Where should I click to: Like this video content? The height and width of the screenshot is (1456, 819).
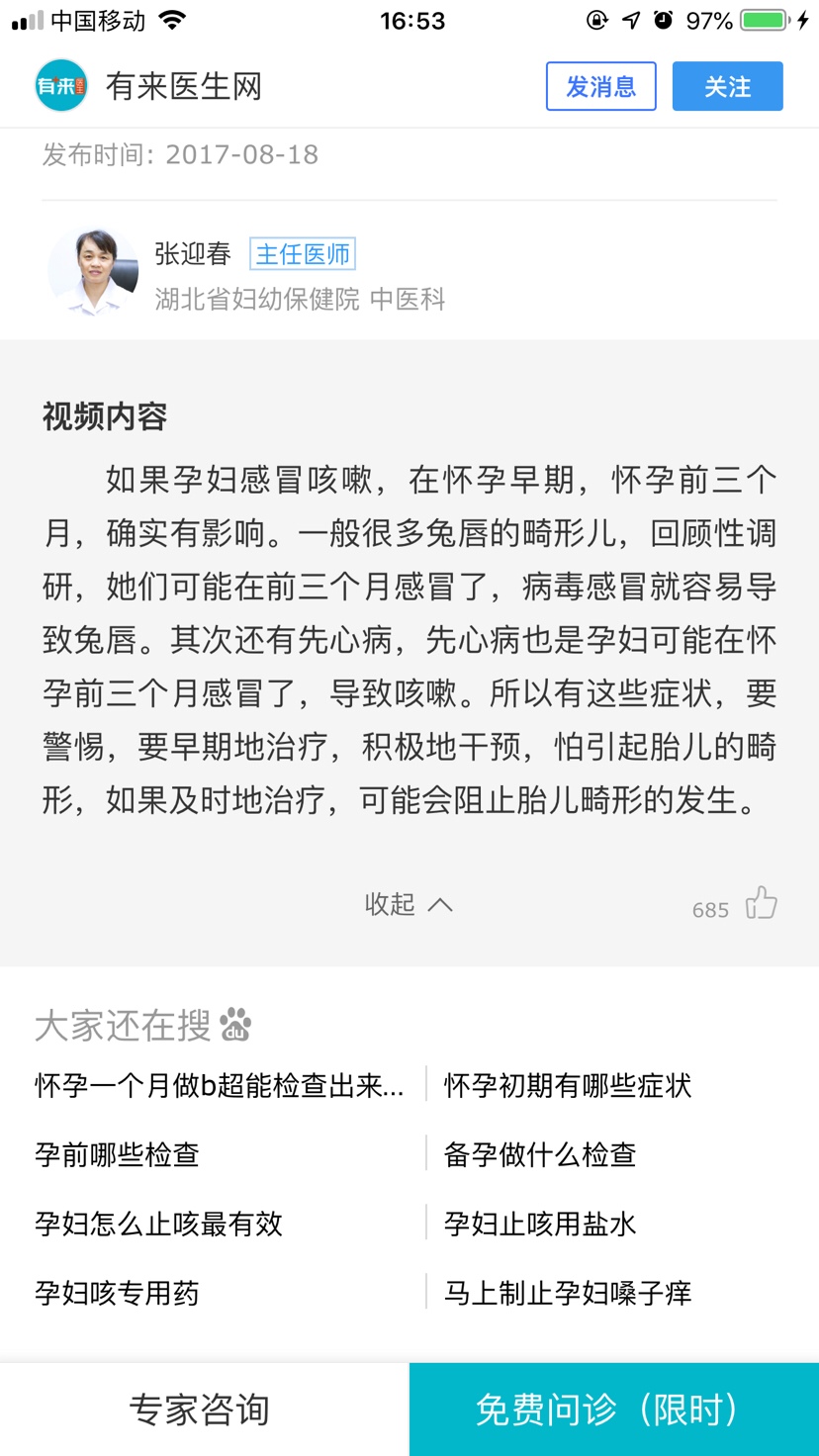(x=761, y=903)
